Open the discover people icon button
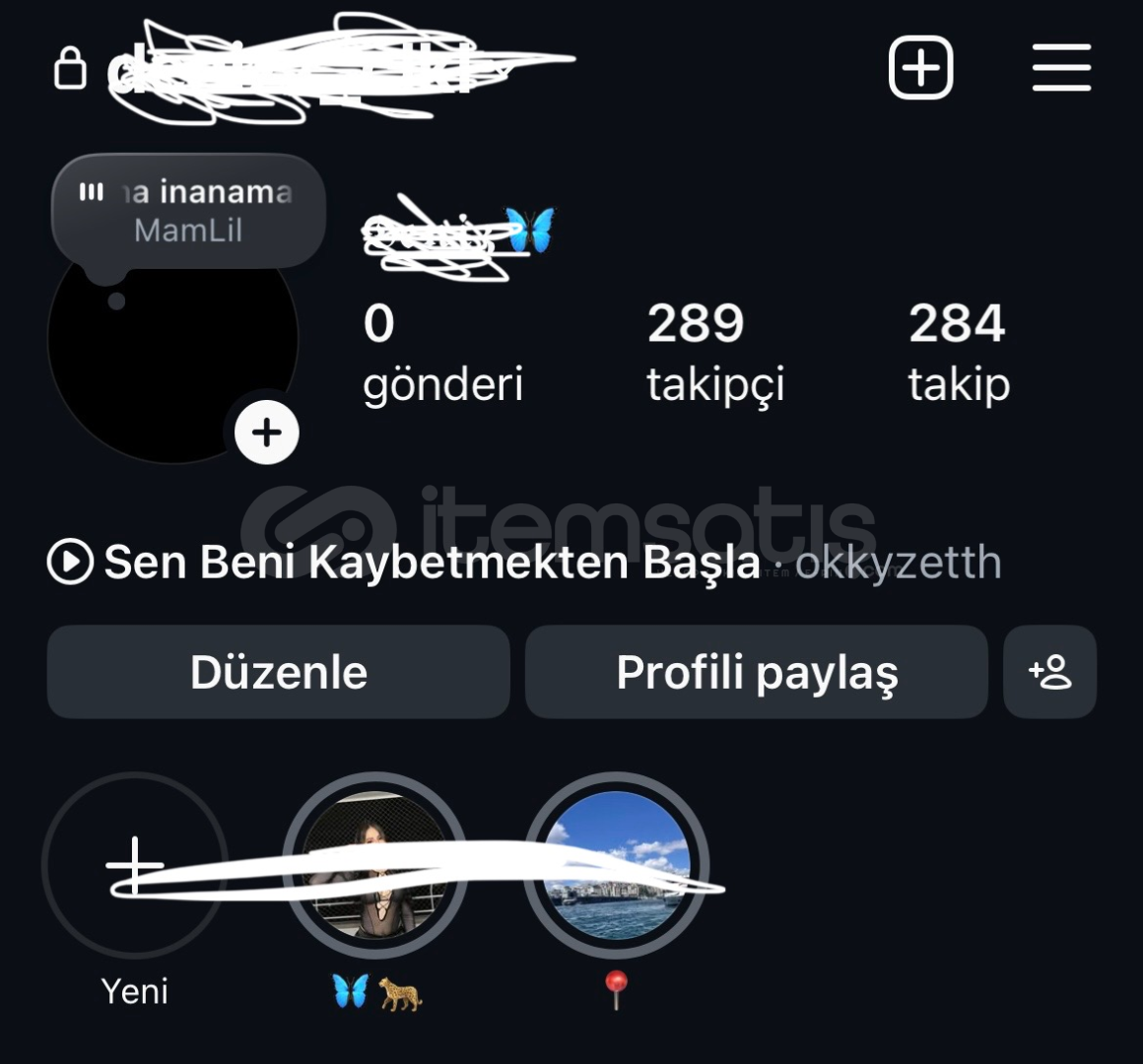This screenshot has height=1064, width=1143. tap(1049, 672)
